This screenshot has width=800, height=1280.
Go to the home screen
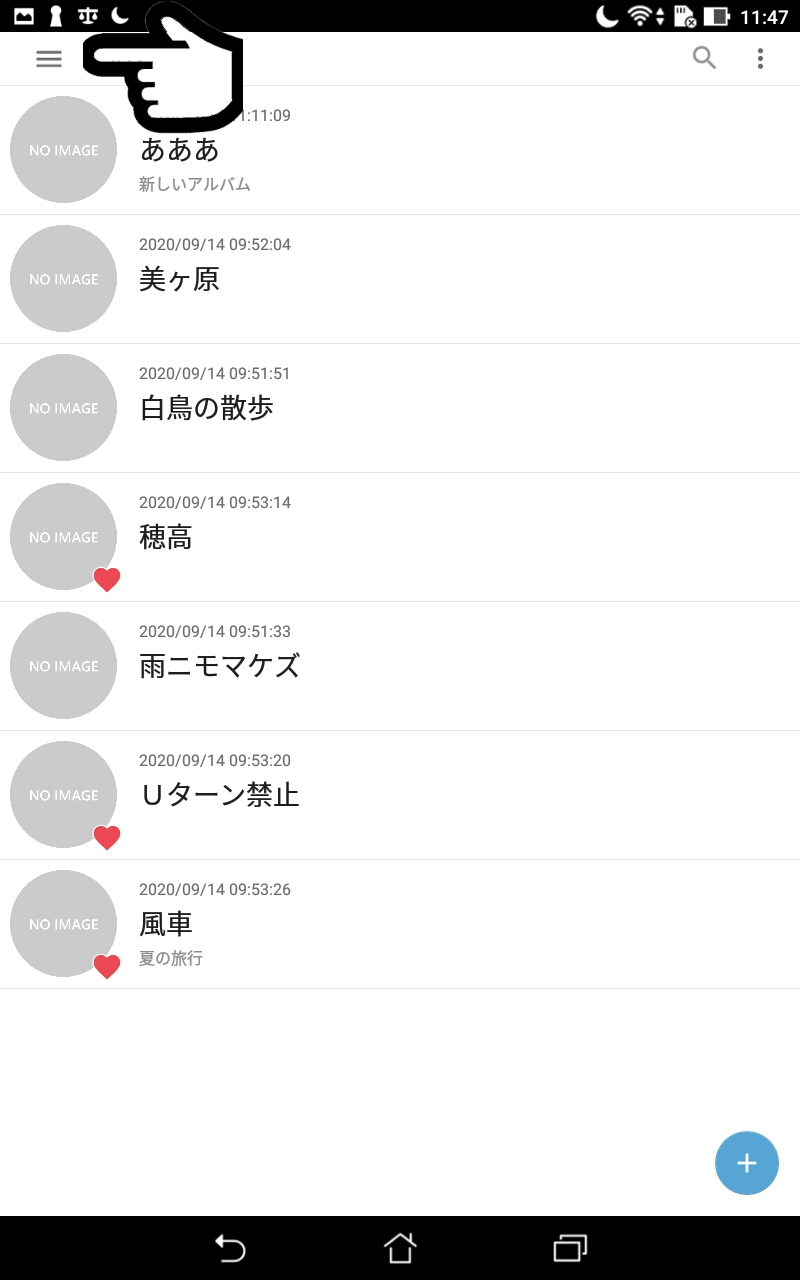click(x=400, y=1248)
